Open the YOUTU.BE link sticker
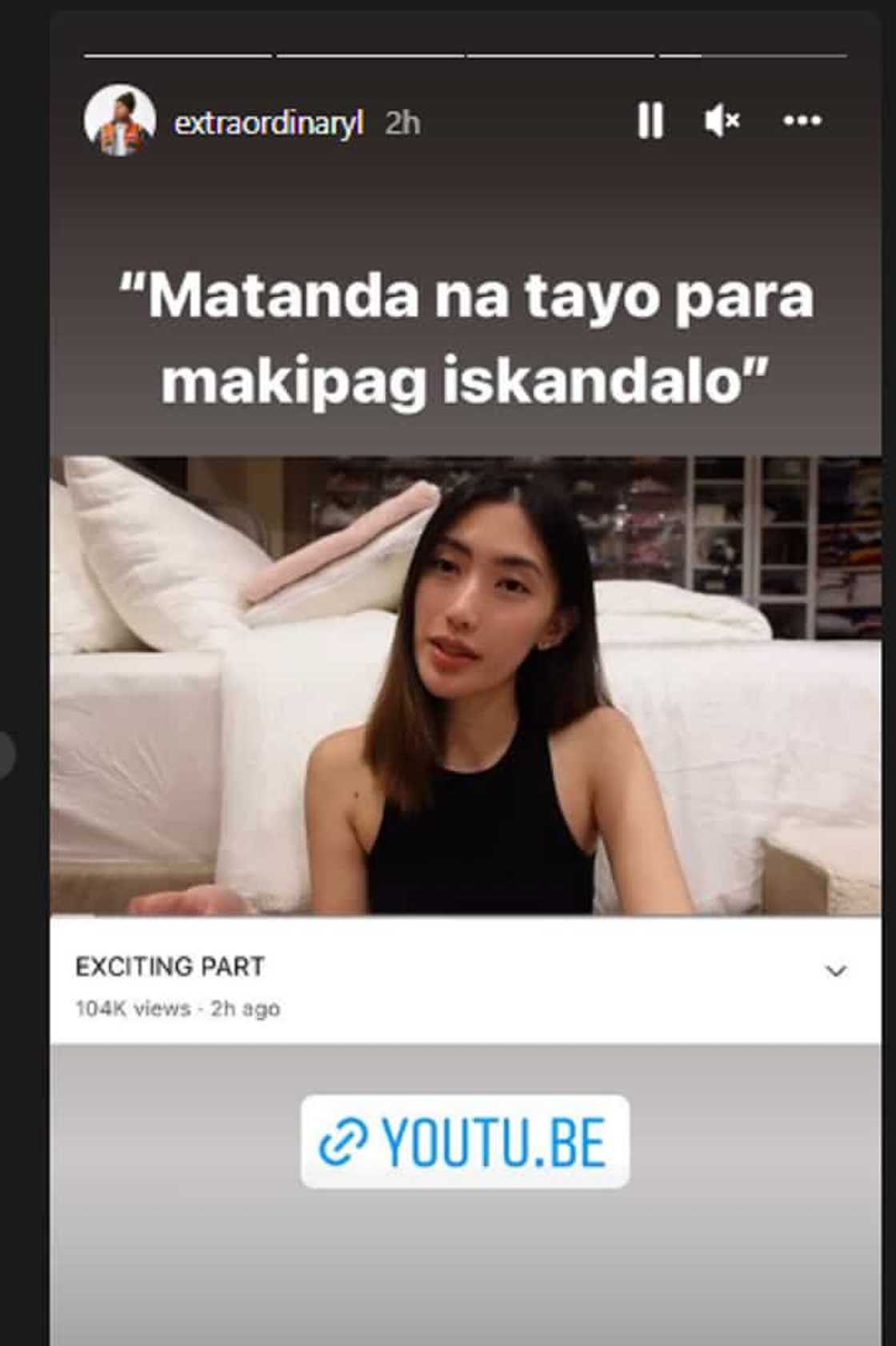The height and width of the screenshot is (1346, 896). point(465,1141)
